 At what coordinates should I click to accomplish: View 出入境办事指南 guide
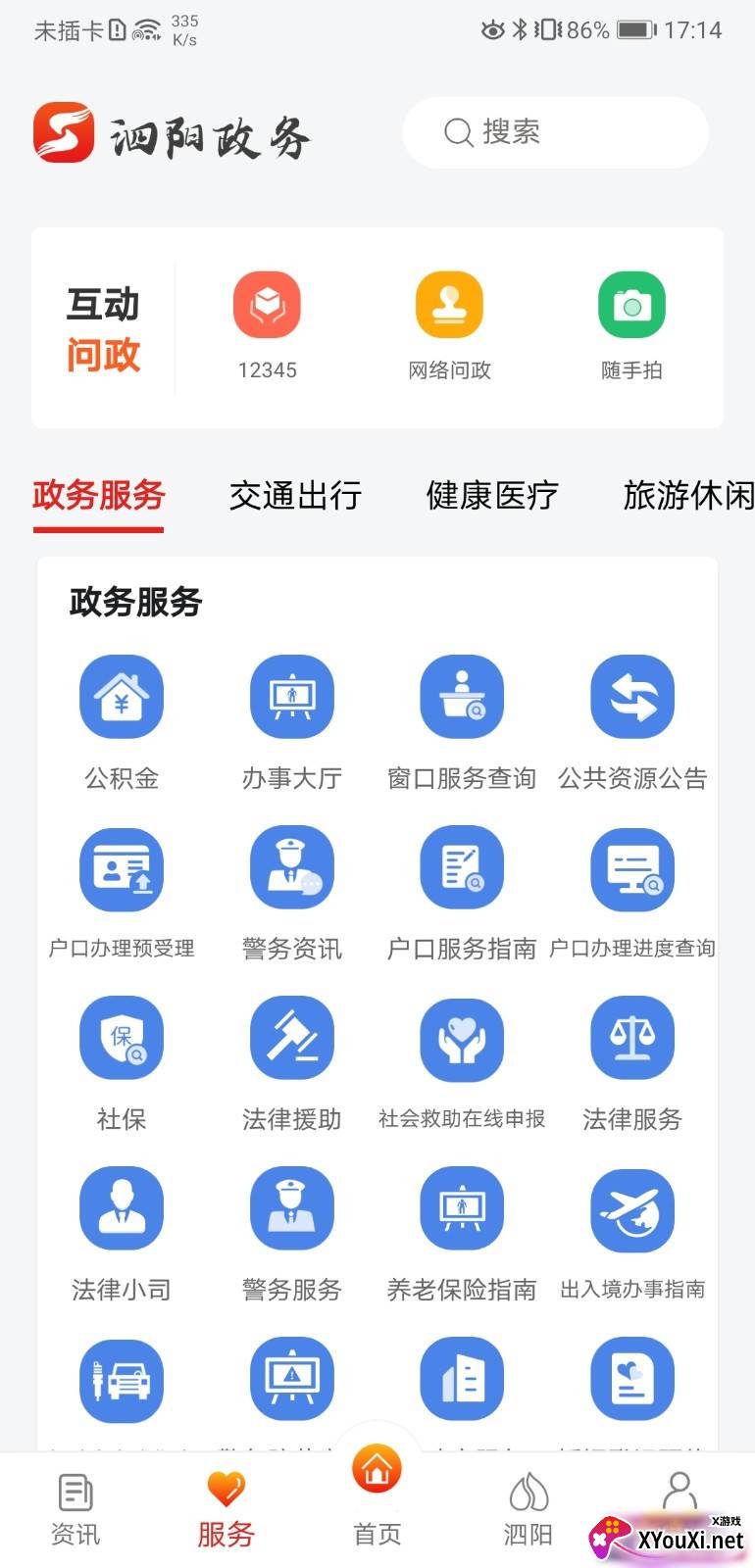pos(632,1209)
